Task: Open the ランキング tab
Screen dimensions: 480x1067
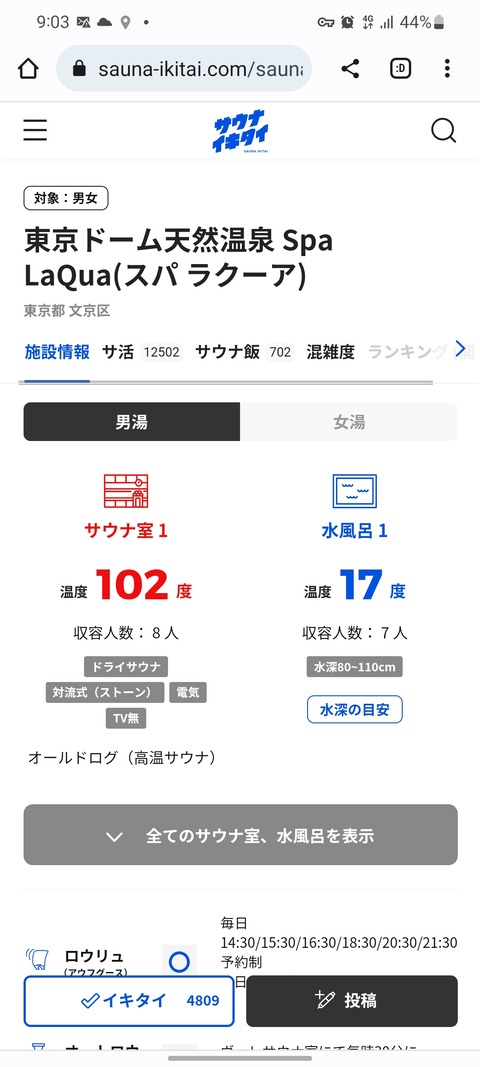Action: pyautogui.click(x=407, y=352)
